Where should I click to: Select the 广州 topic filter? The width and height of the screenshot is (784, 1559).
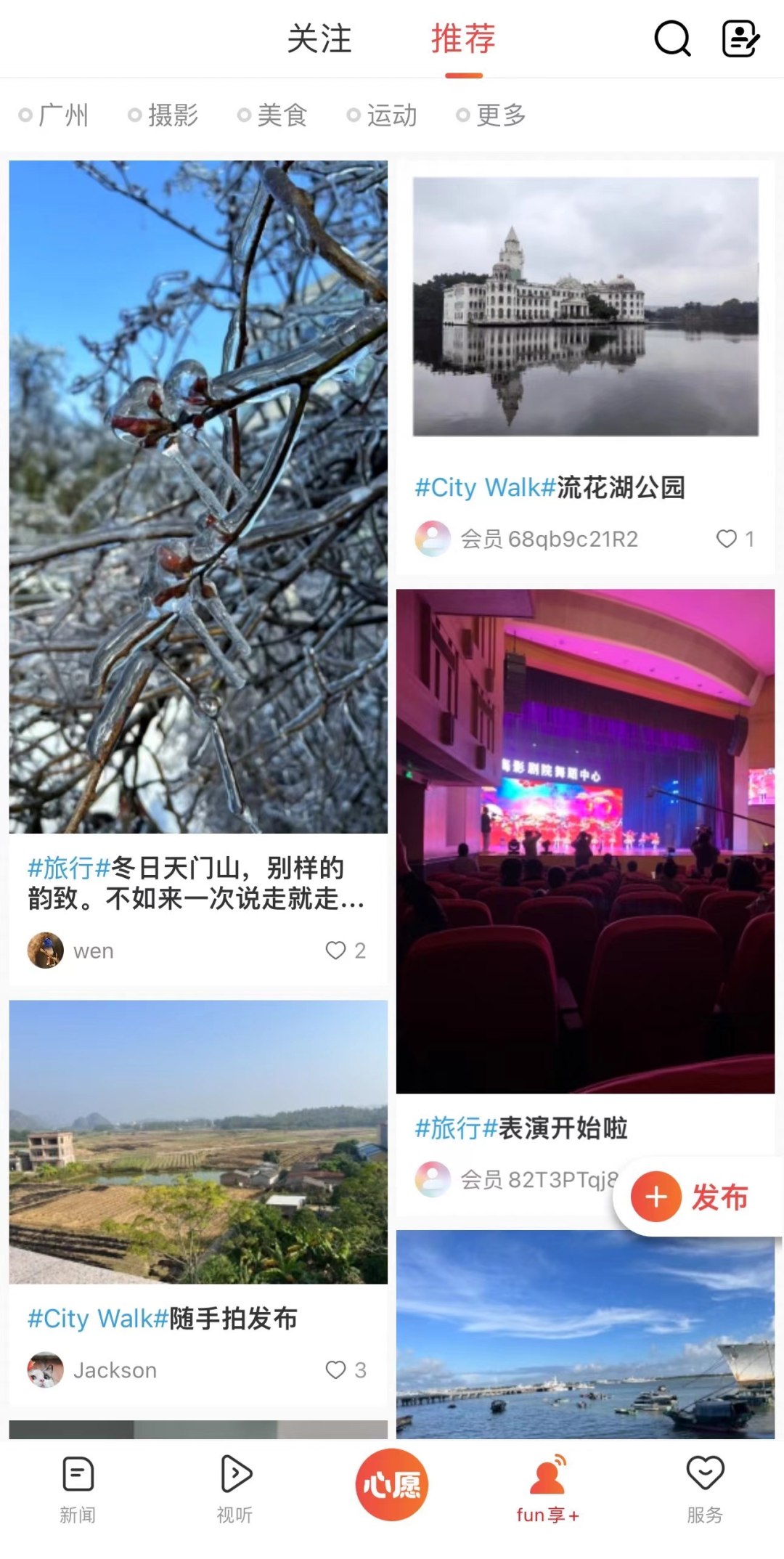coord(64,115)
